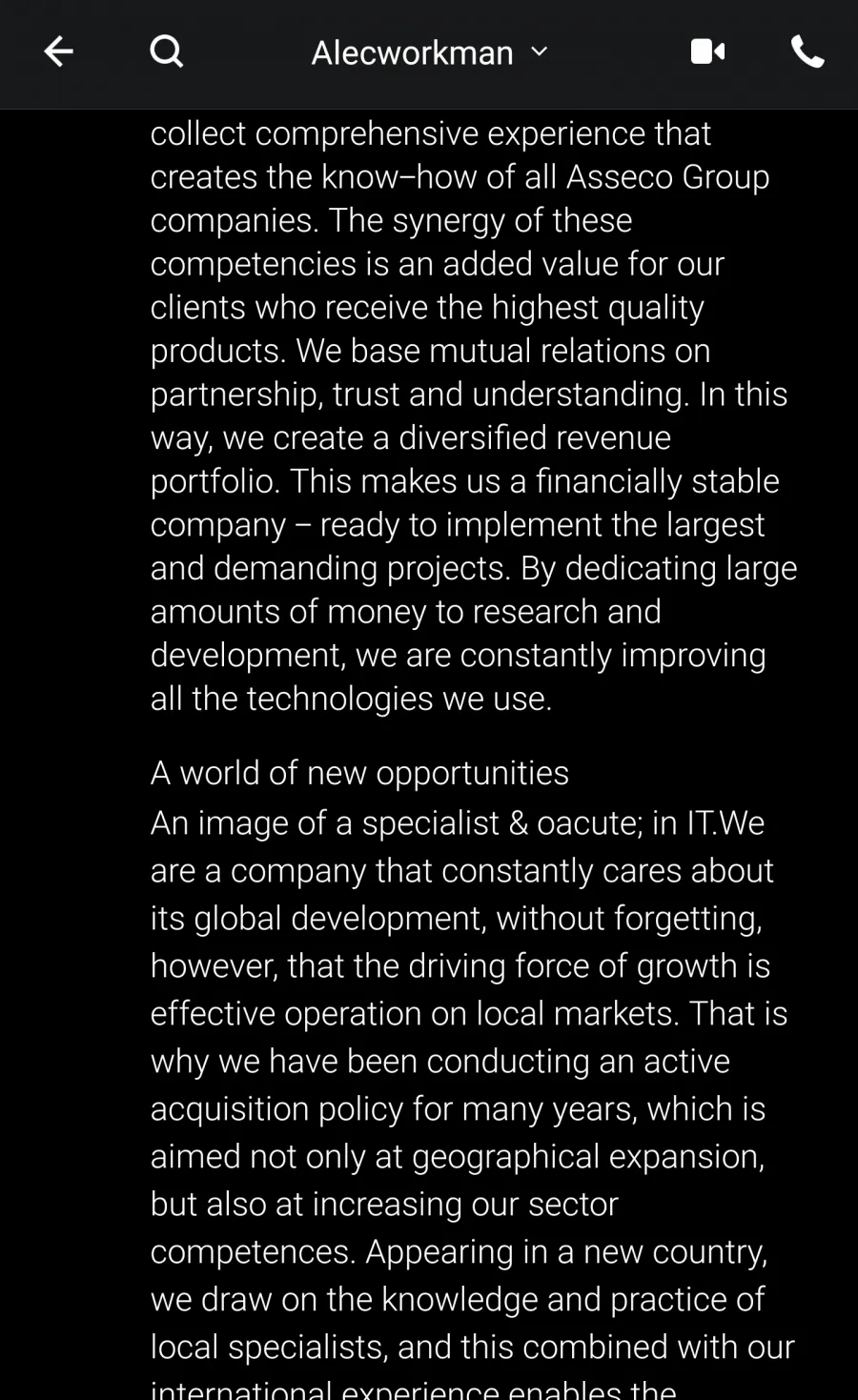Expand the Alecworkman dropdown
Image resolution: width=858 pixels, height=1400 pixels.
point(539,51)
